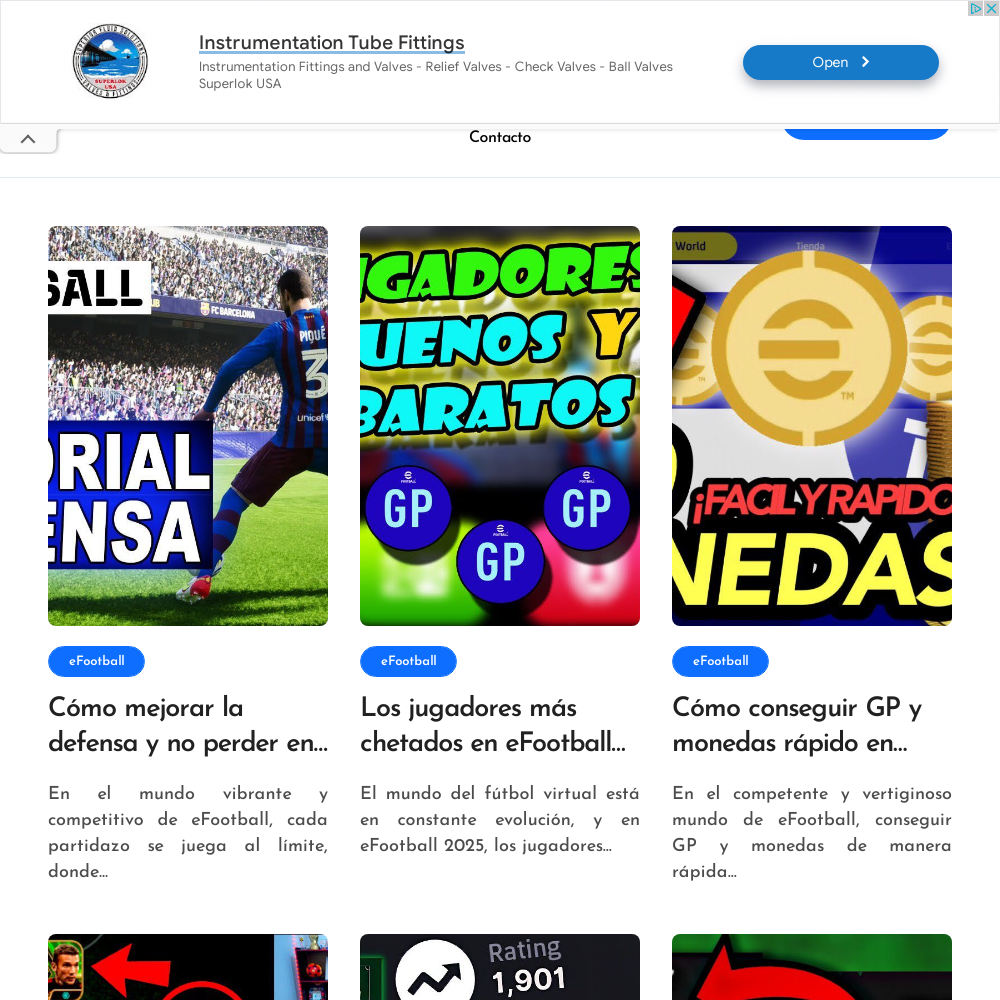Read 'Cómo conseguir GP y monedas' article
Viewport: 1000px width, 1000px height.
click(797, 726)
